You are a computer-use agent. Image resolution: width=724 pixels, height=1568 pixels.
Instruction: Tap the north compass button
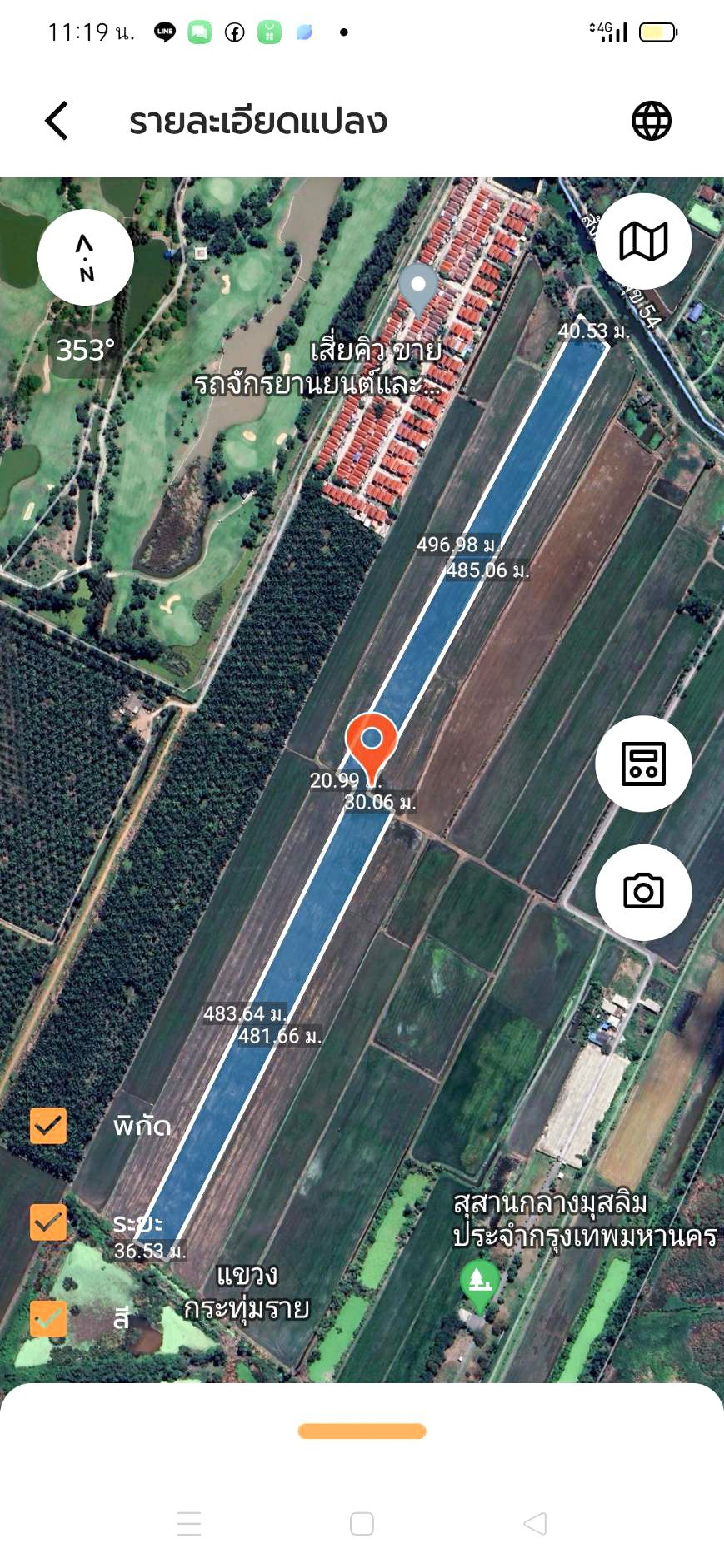(x=86, y=257)
